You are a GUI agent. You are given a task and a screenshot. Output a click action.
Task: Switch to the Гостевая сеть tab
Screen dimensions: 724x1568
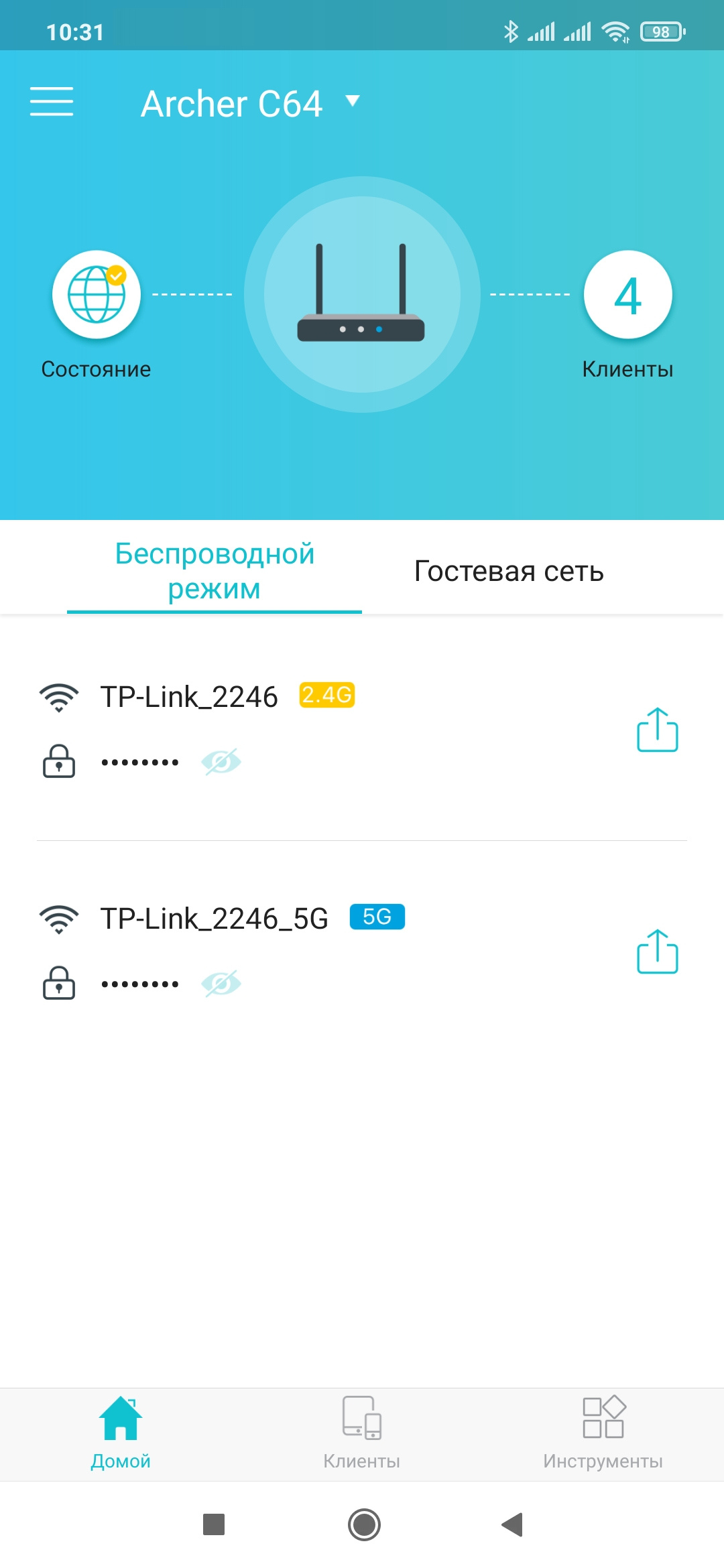point(509,572)
